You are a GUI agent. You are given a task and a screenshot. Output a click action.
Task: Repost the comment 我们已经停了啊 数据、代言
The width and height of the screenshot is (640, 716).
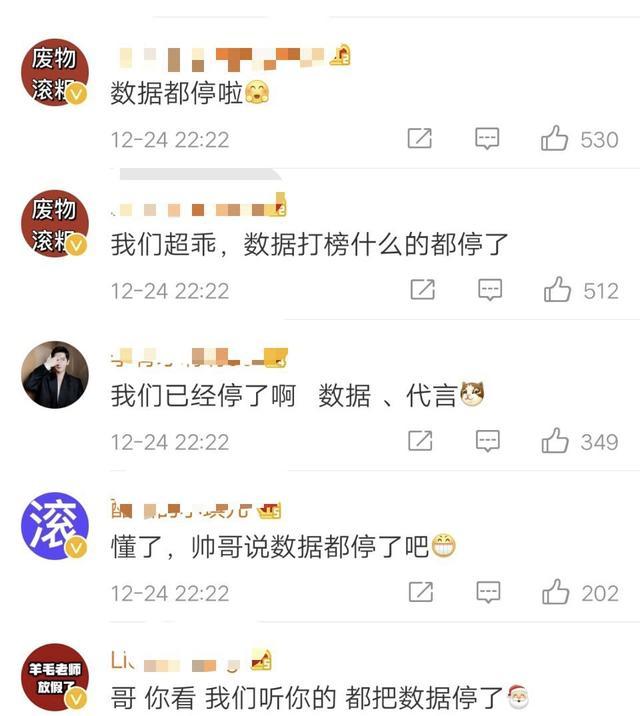tap(420, 441)
